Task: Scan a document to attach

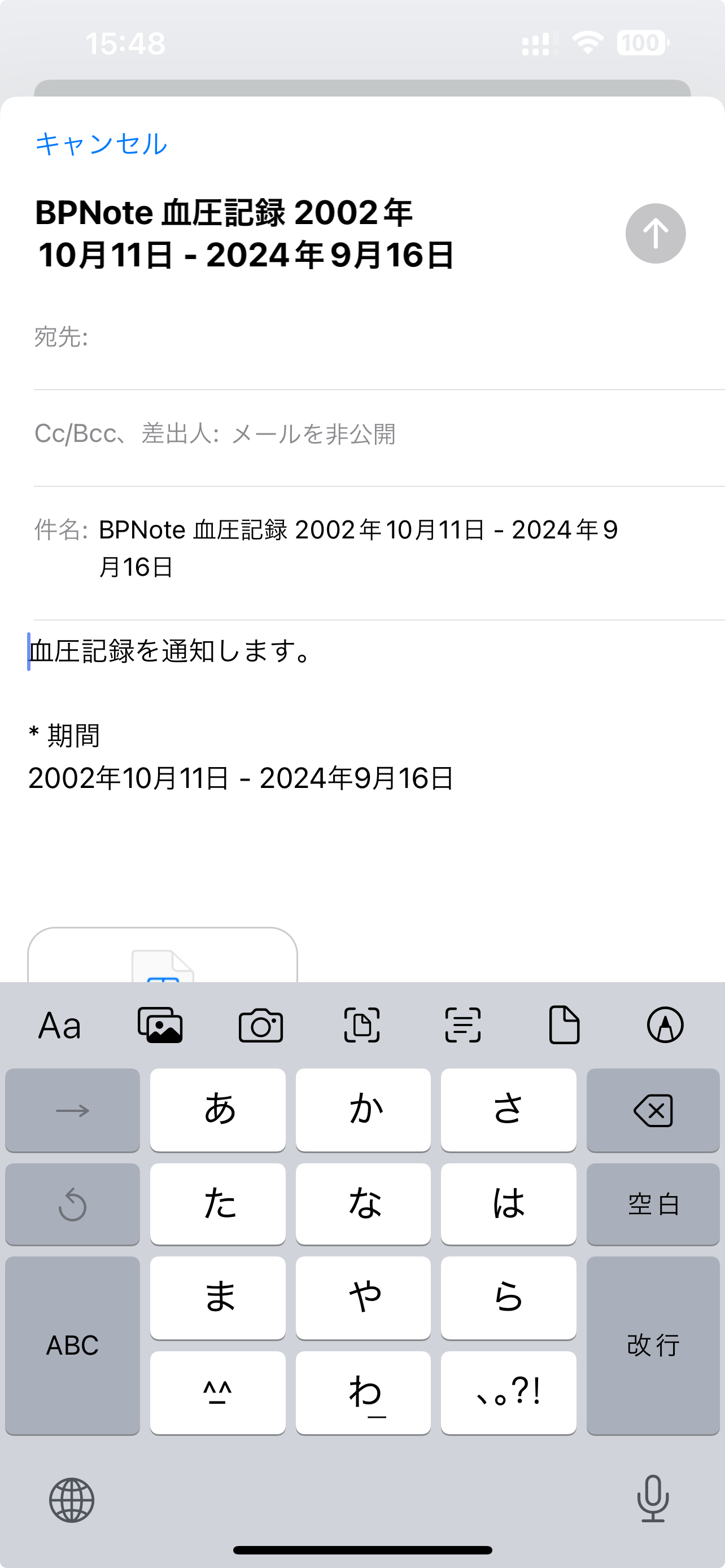Action: point(362,1025)
